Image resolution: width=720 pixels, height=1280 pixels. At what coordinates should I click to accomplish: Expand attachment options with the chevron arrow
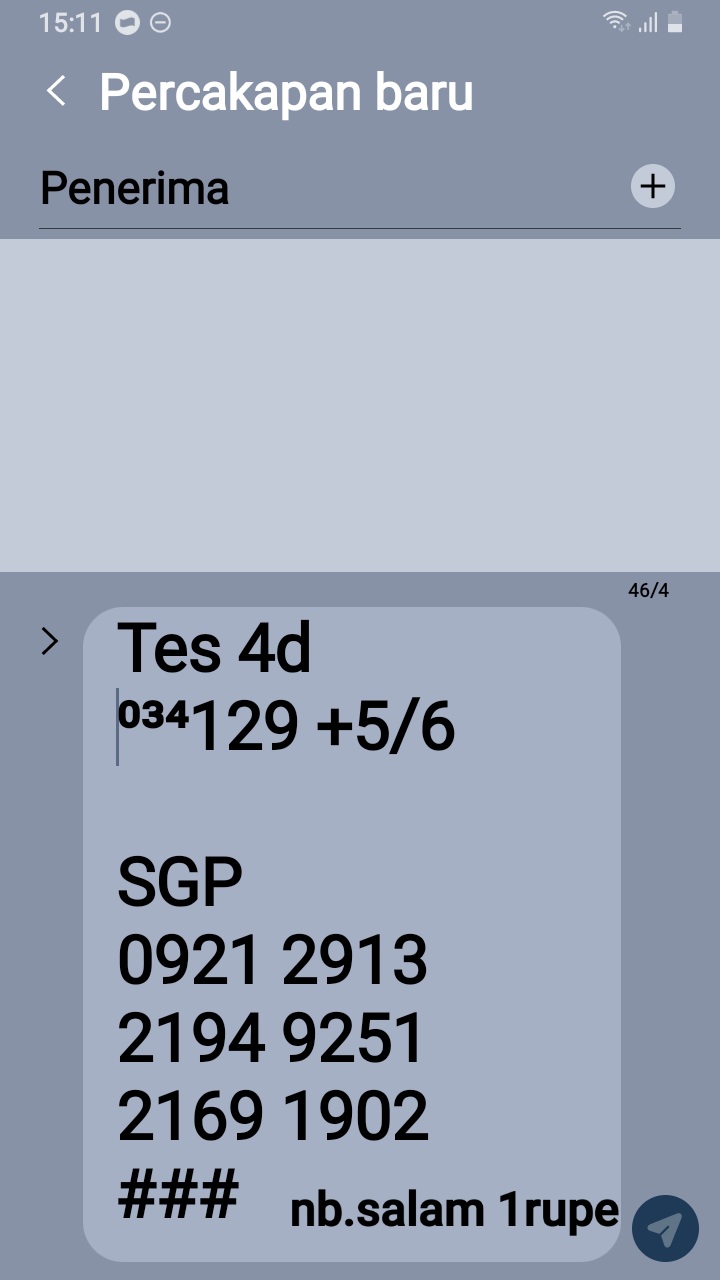click(x=49, y=641)
